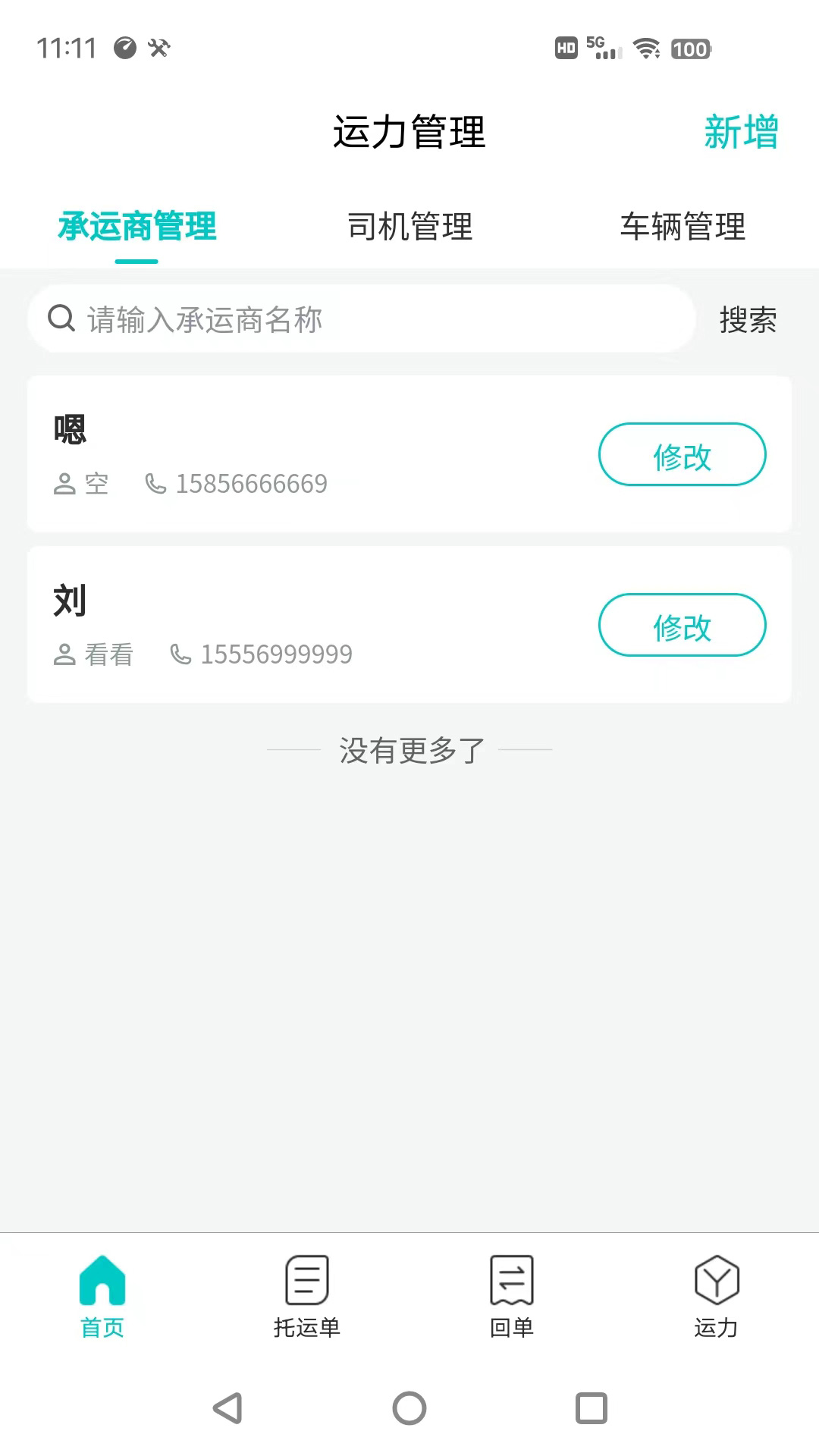Tap the Wi-Fi indicator in status bar
Image resolution: width=819 pixels, height=1456 pixels.
(x=645, y=49)
